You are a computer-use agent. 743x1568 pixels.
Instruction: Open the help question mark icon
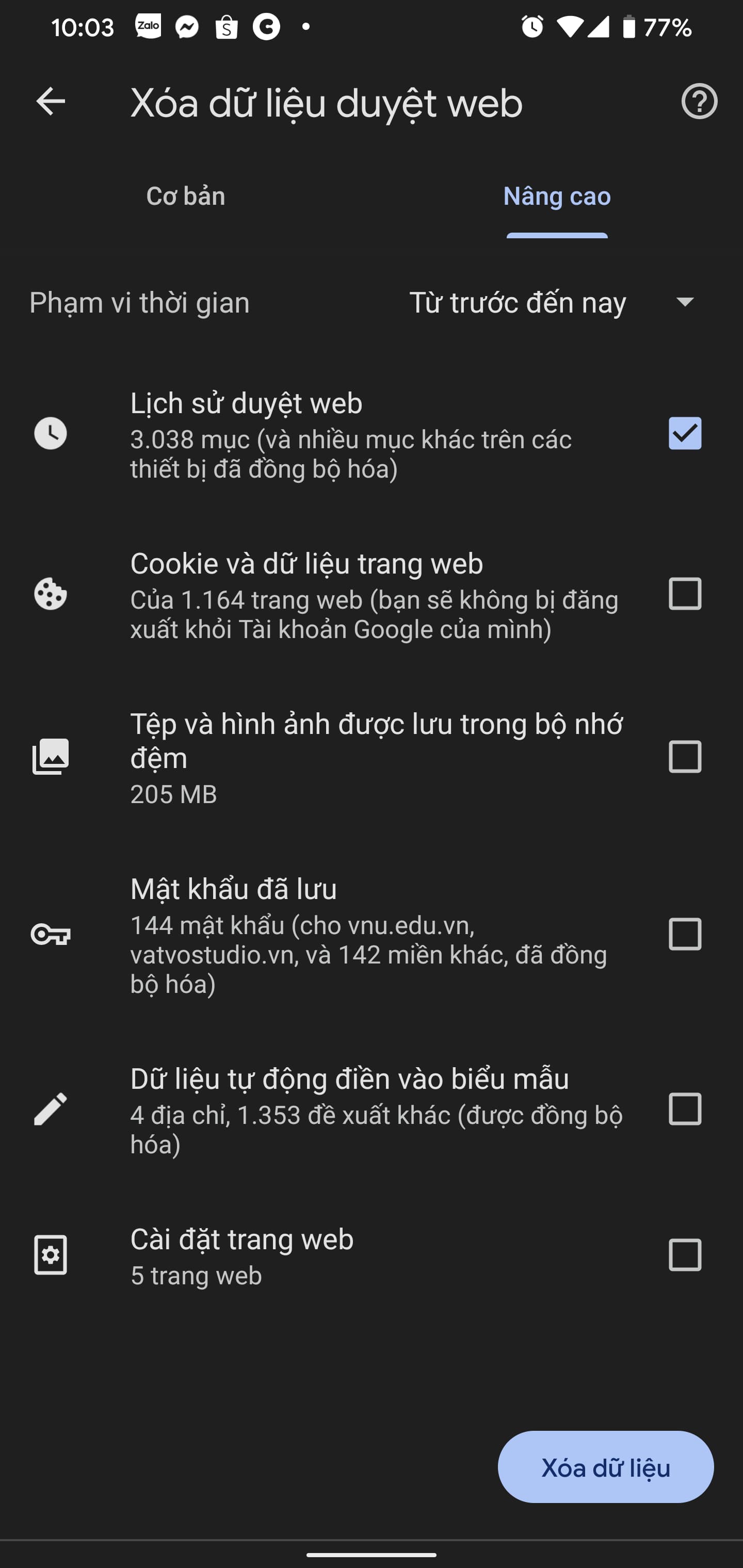click(699, 101)
